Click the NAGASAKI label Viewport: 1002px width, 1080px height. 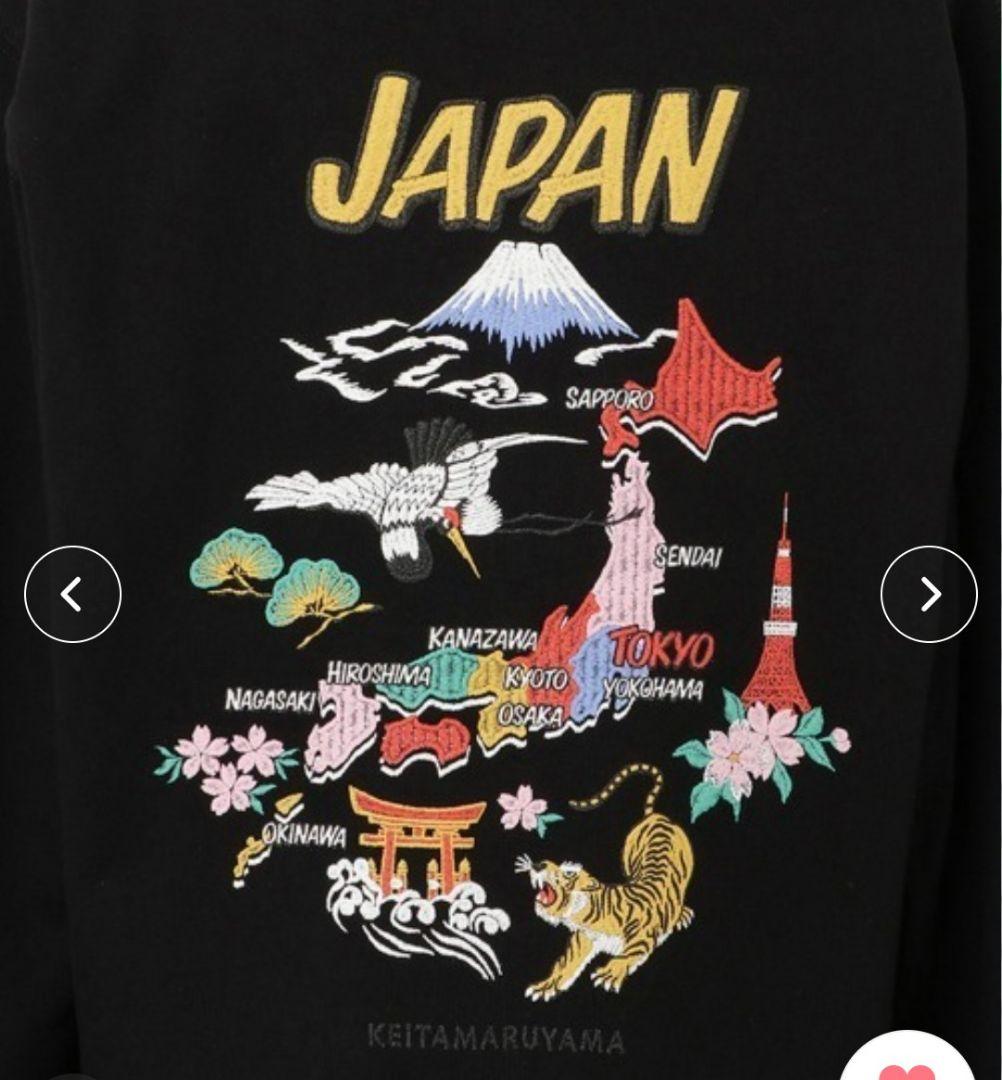click(272, 697)
